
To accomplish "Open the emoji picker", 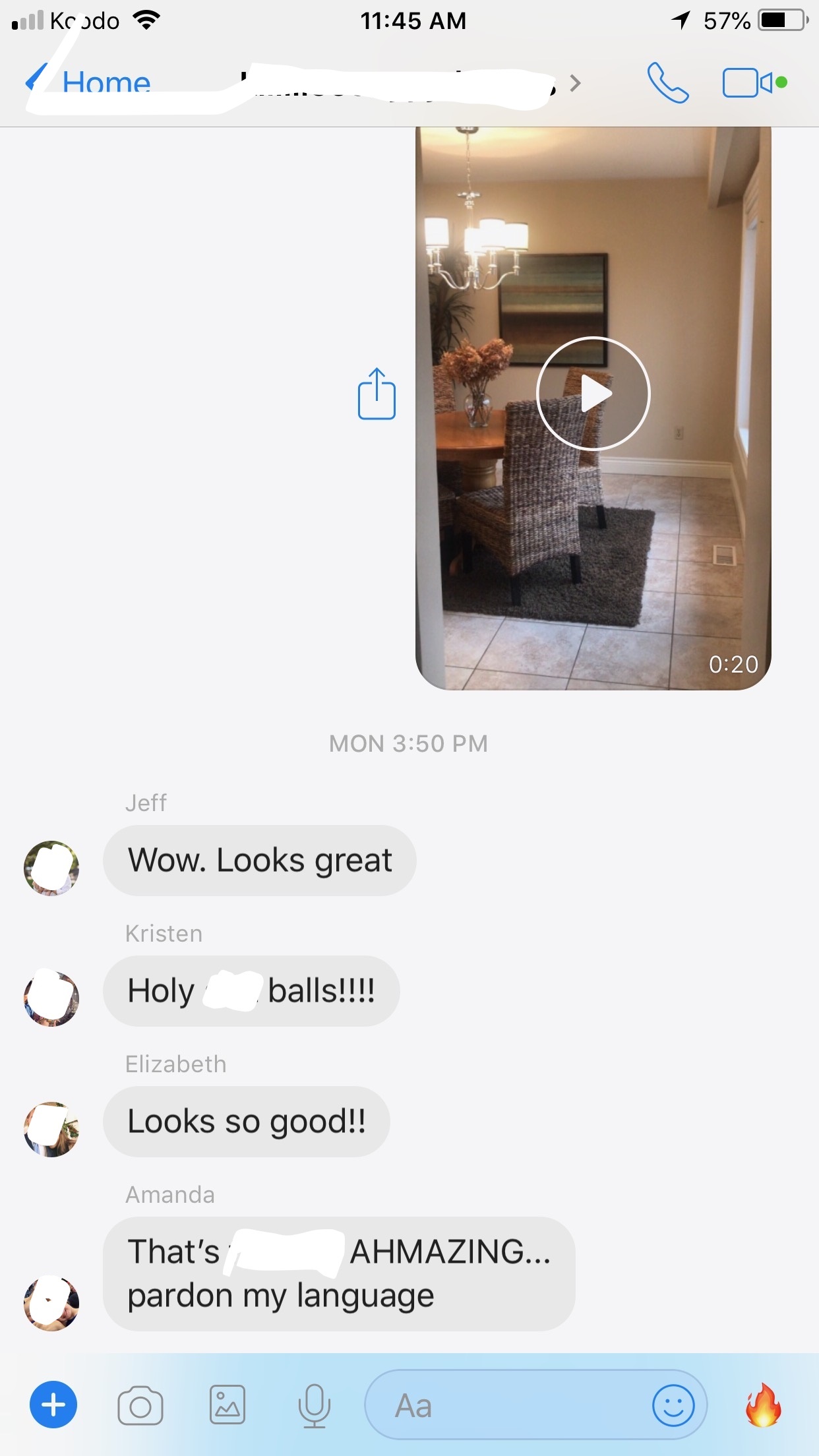I will point(673,1405).
